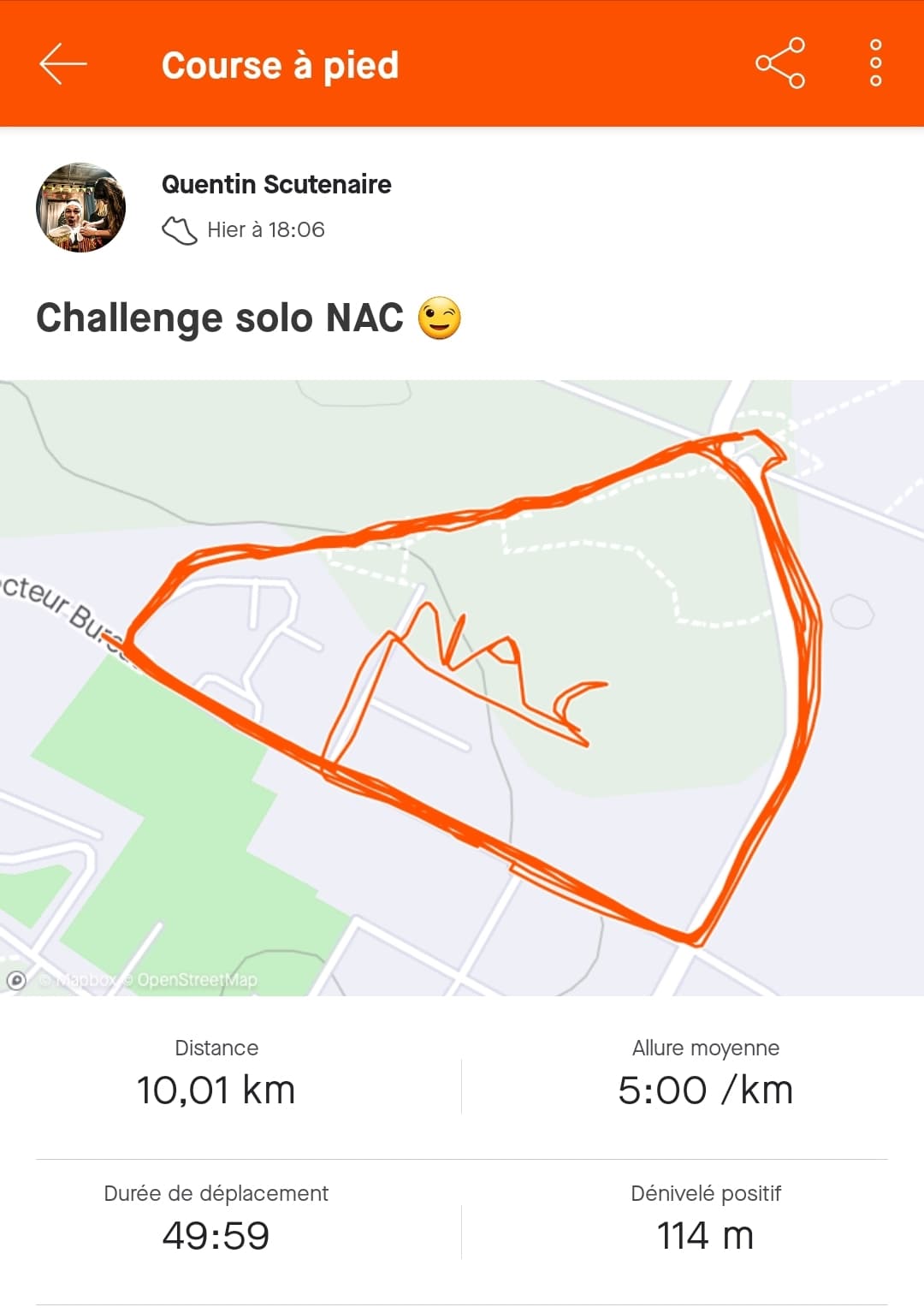Open Quentin Scutenaire's profile picture
Image resolution: width=924 pixels, height=1313 pixels.
tap(80, 207)
